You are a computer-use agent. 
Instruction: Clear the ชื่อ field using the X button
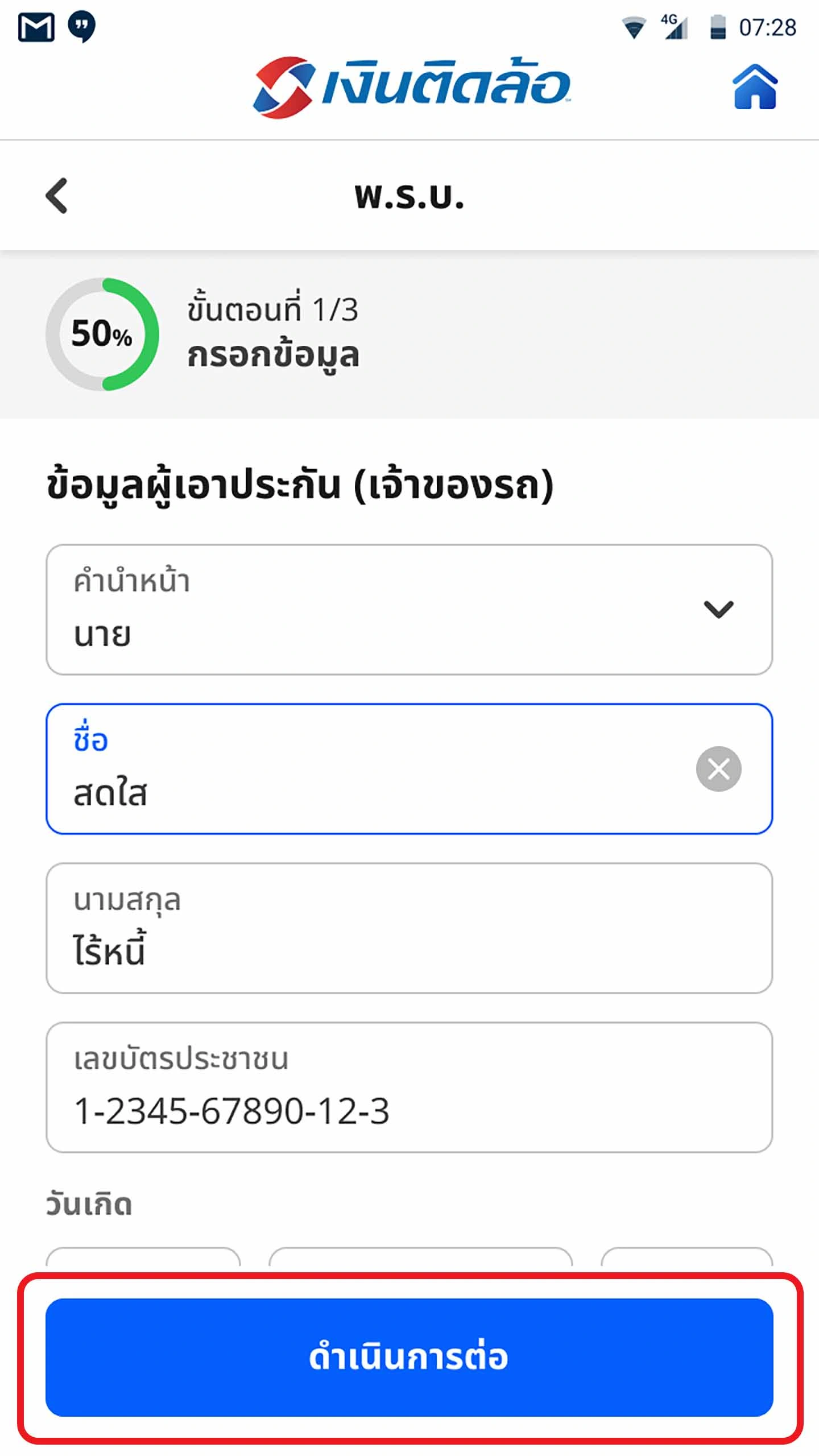point(719,768)
